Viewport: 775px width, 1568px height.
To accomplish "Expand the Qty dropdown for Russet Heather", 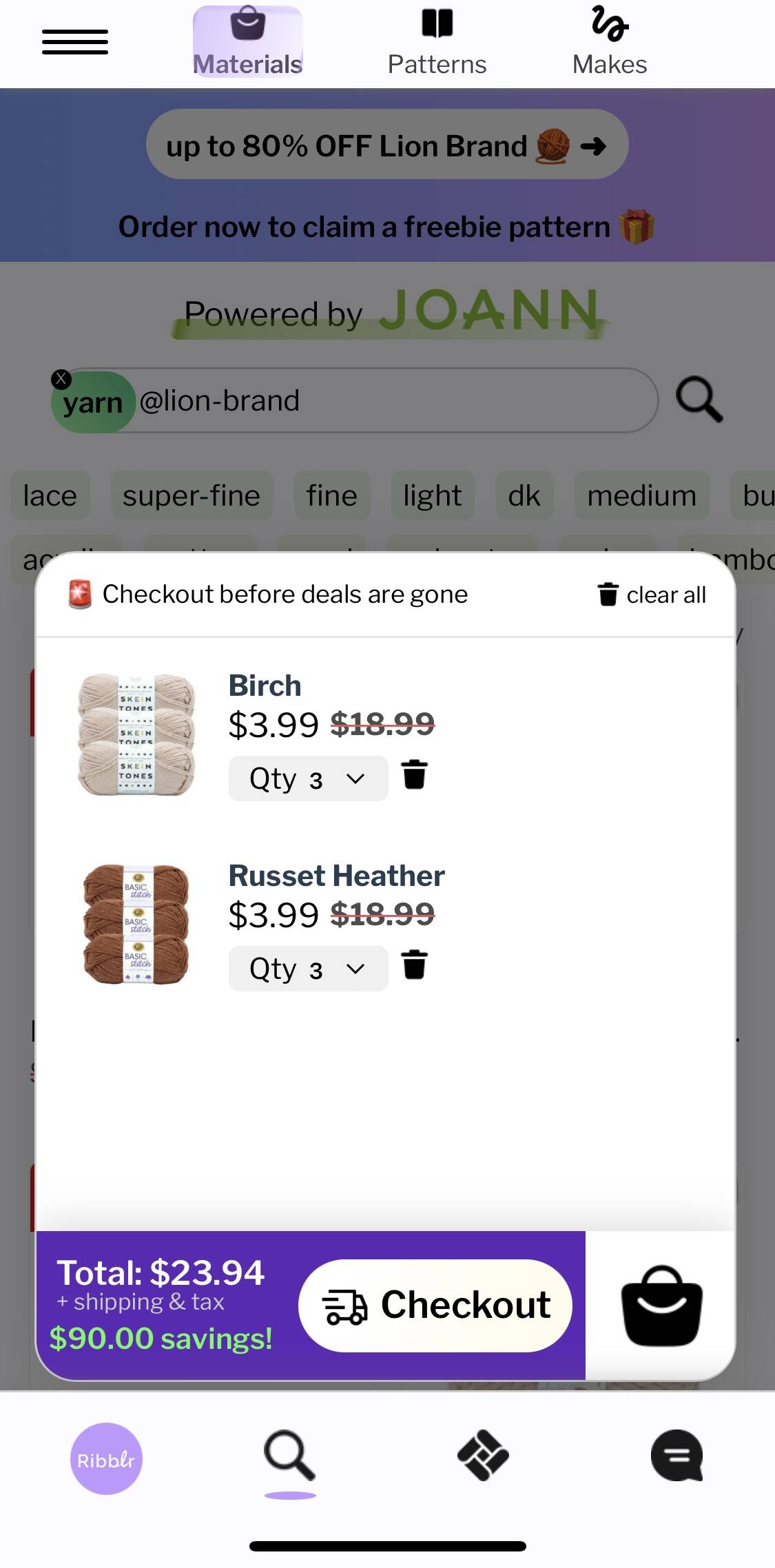I will (308, 969).
